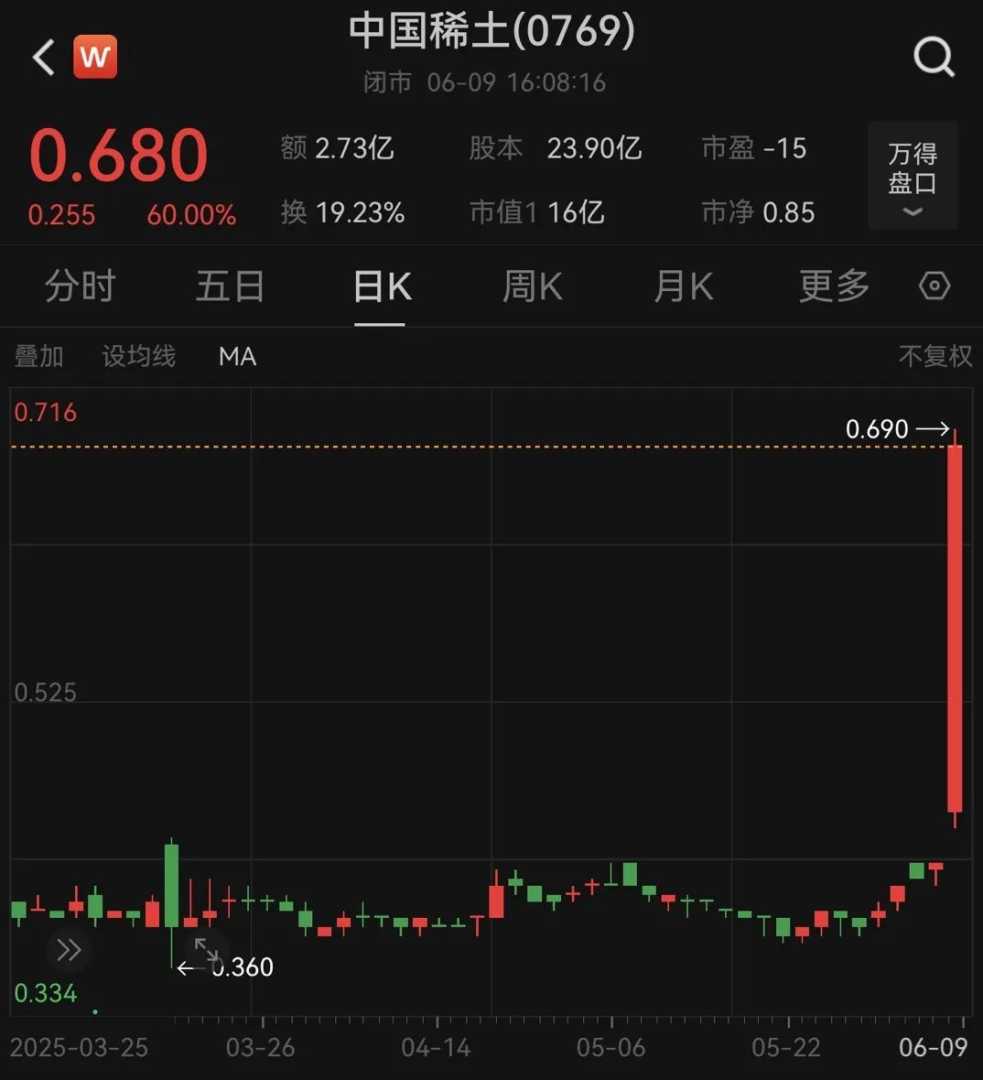Switch to the 周K chart tab

click(532, 287)
